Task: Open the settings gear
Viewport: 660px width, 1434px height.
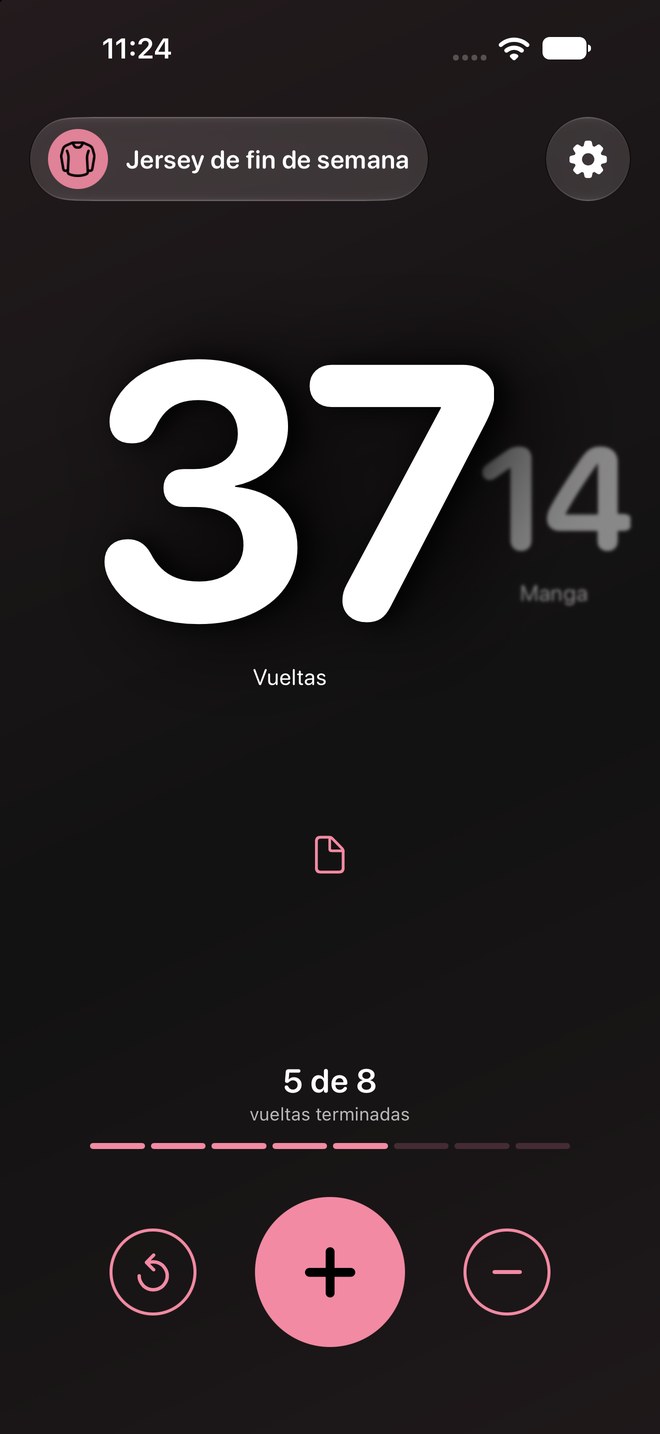Action: pyautogui.click(x=588, y=160)
